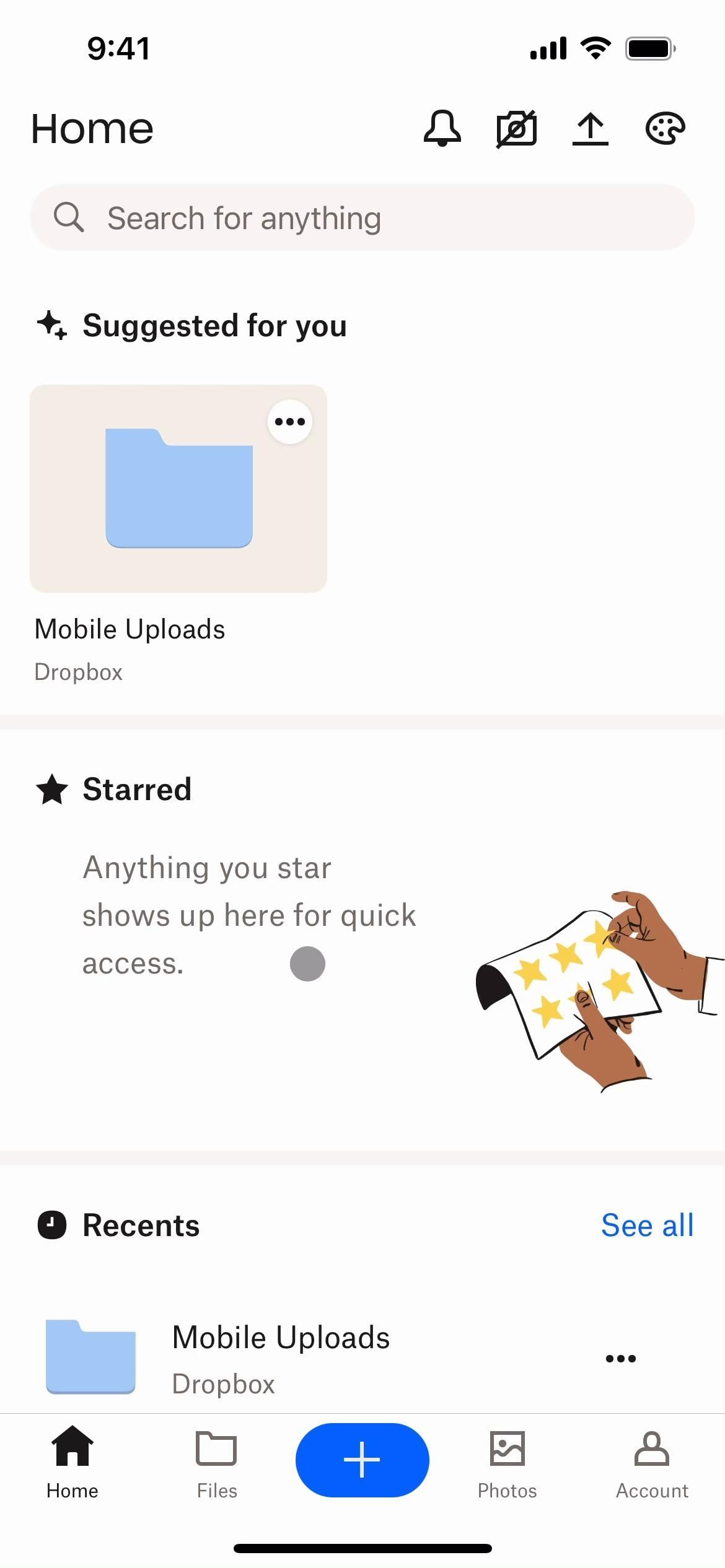See all recent items
725x1568 pixels.
(x=647, y=1225)
